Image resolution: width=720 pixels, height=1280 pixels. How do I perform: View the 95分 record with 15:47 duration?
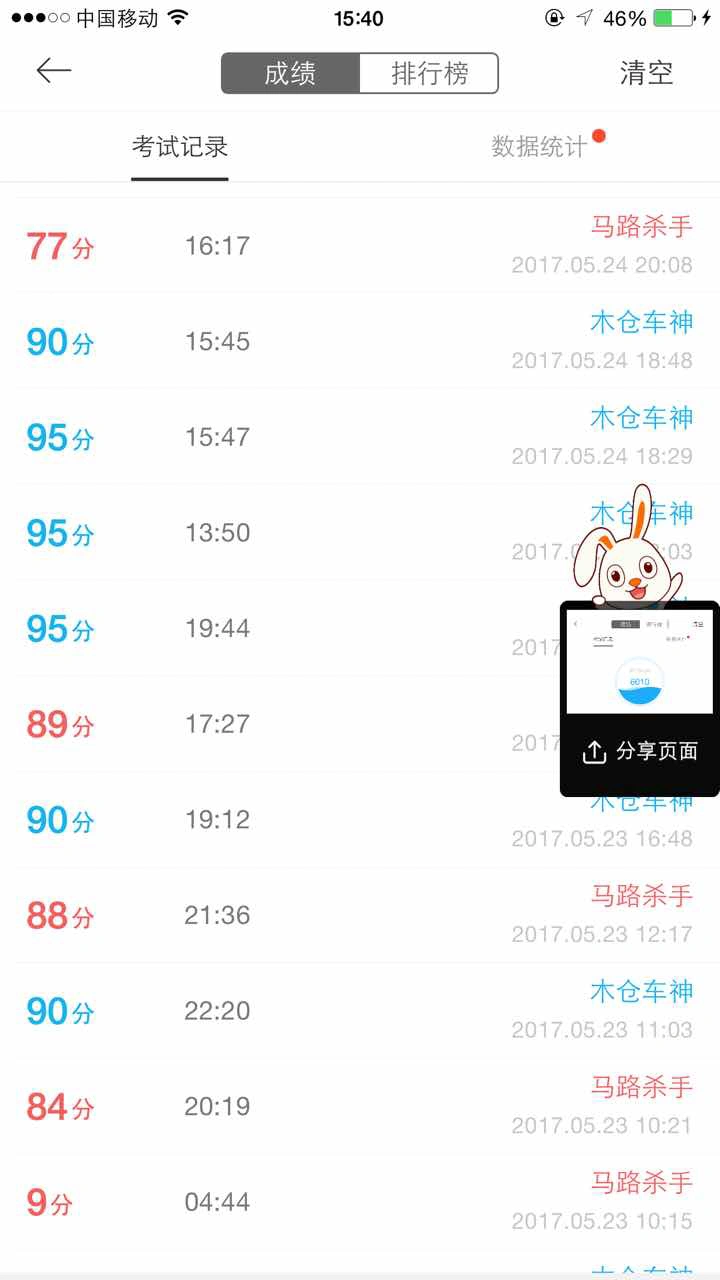tap(360, 437)
